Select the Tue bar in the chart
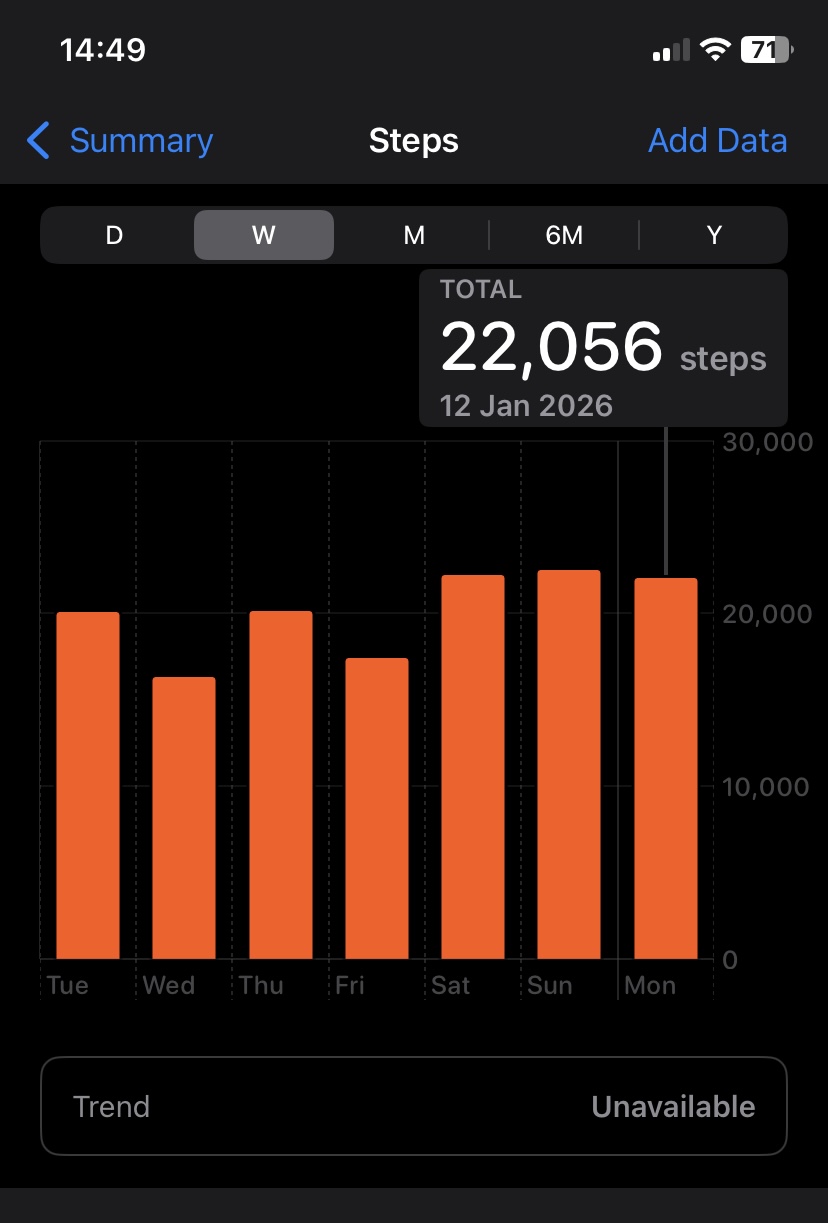Screen dimensions: 828x1223 88,785
